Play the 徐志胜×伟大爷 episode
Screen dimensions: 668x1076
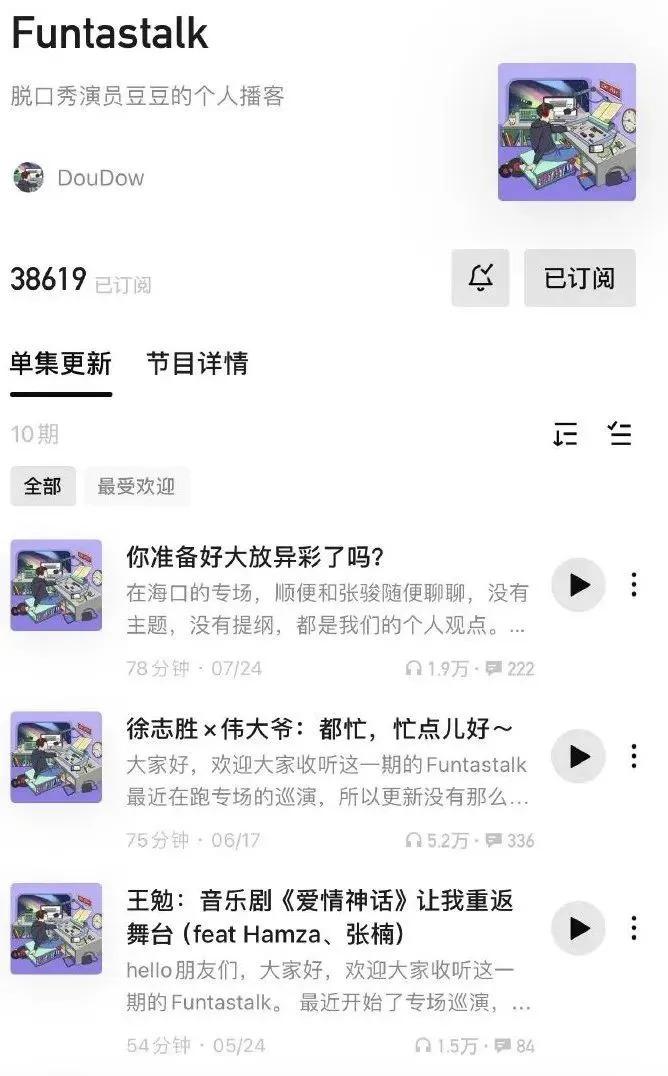pos(578,756)
